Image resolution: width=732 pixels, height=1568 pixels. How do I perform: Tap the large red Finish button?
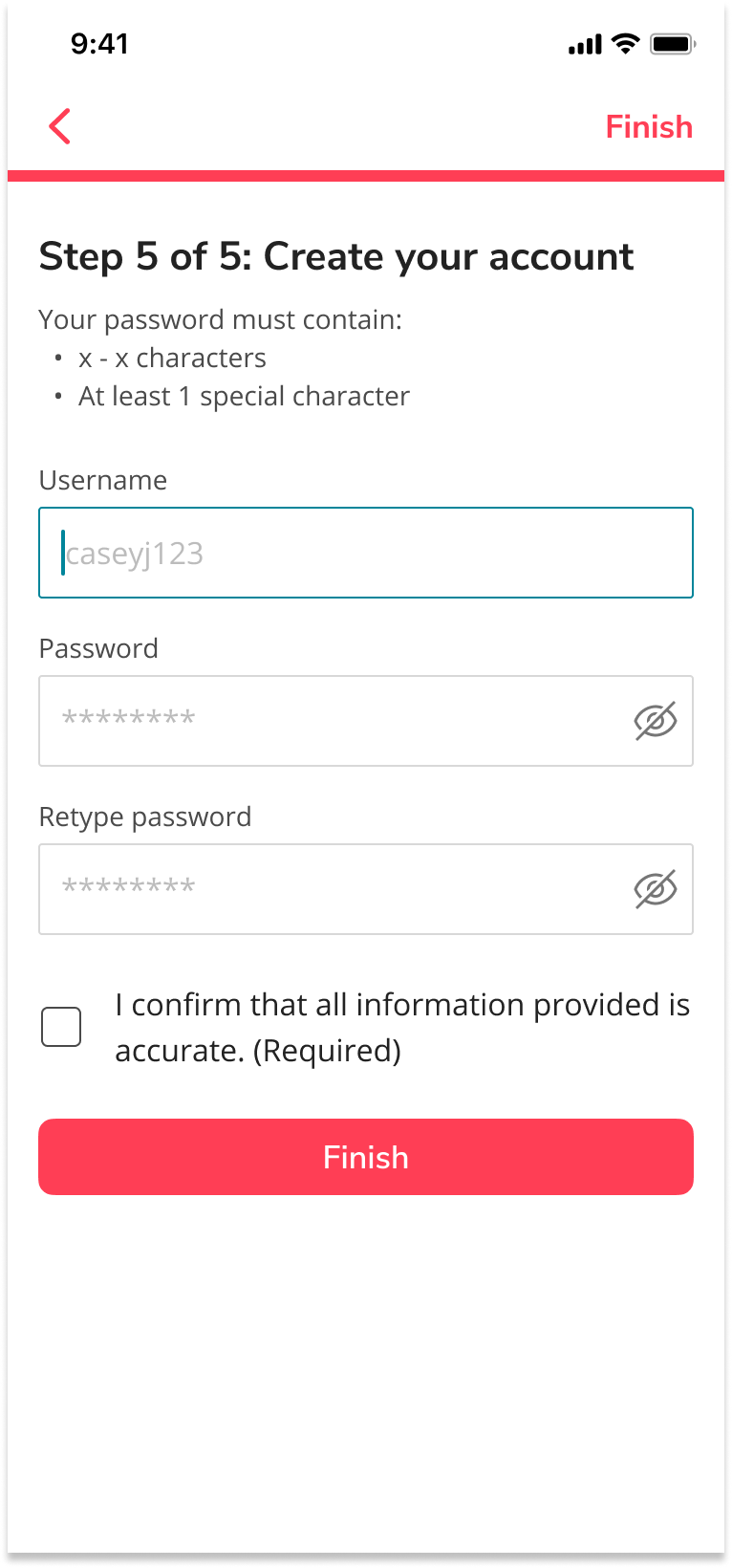(366, 1157)
